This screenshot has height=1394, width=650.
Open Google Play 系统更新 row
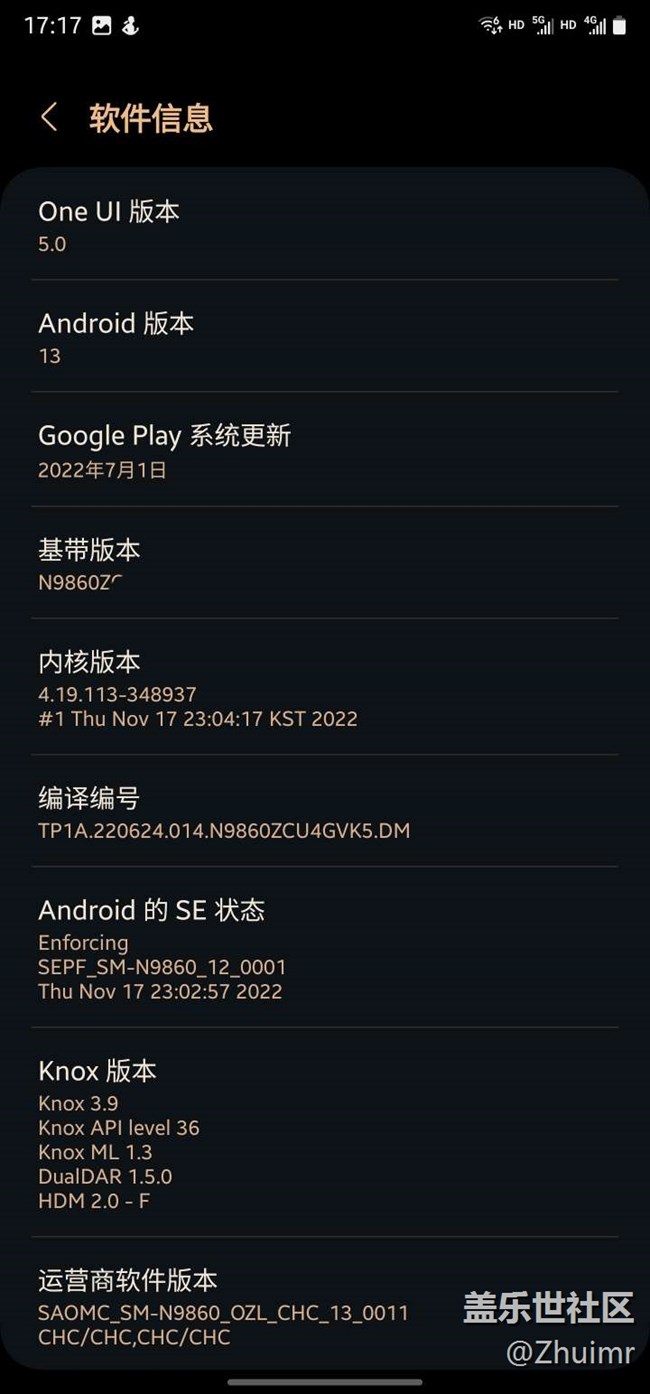(325, 450)
